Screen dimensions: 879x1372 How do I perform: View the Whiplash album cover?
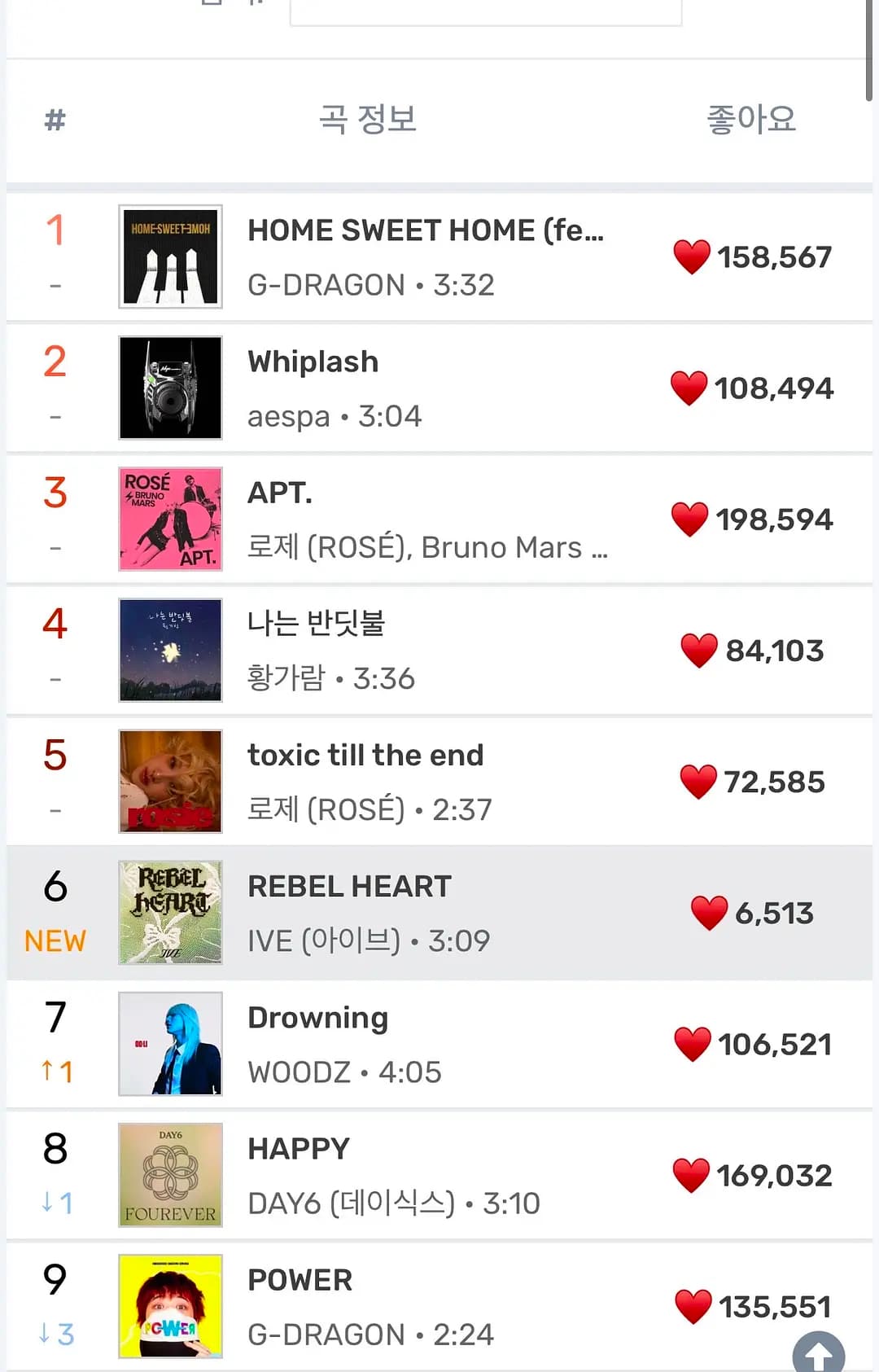170,388
